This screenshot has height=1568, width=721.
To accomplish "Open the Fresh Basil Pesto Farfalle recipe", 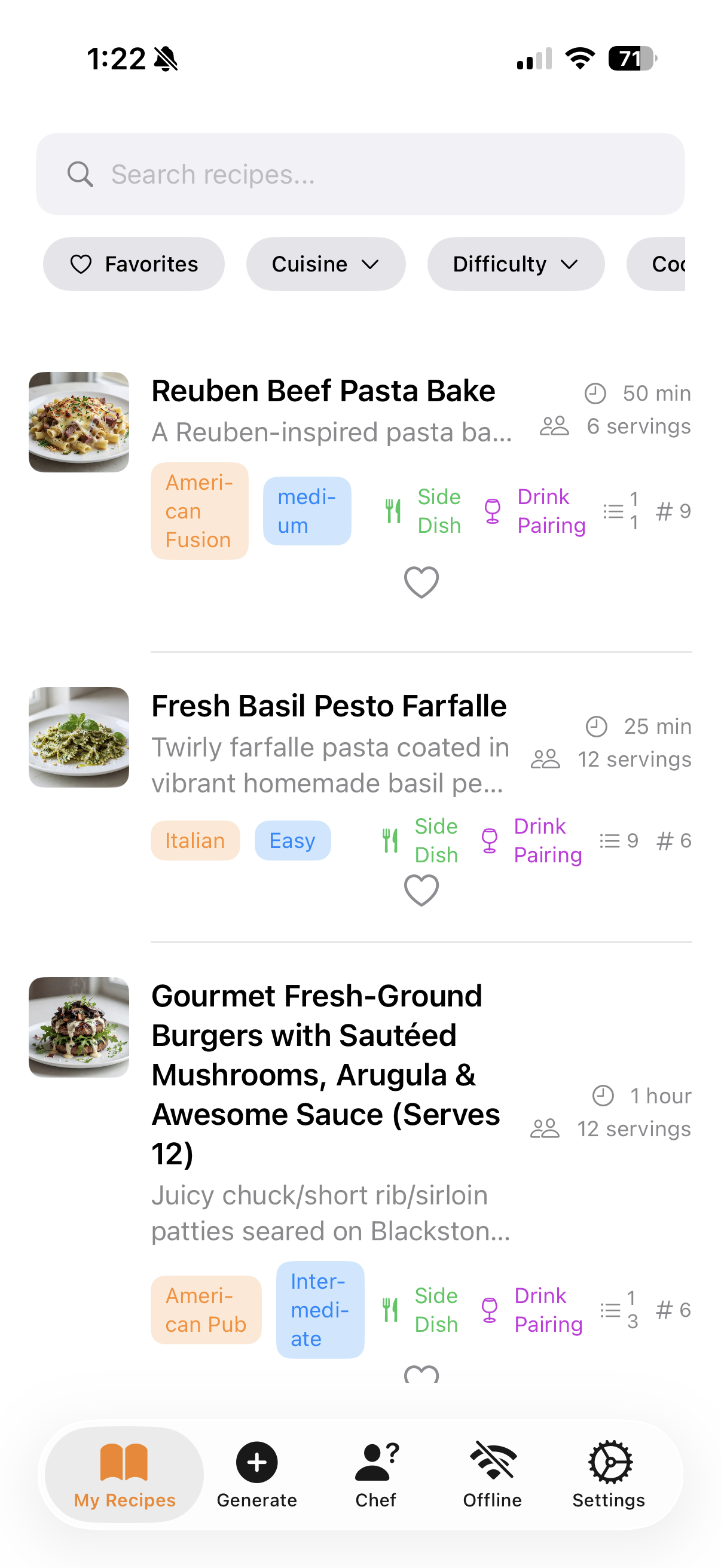I will (329, 706).
